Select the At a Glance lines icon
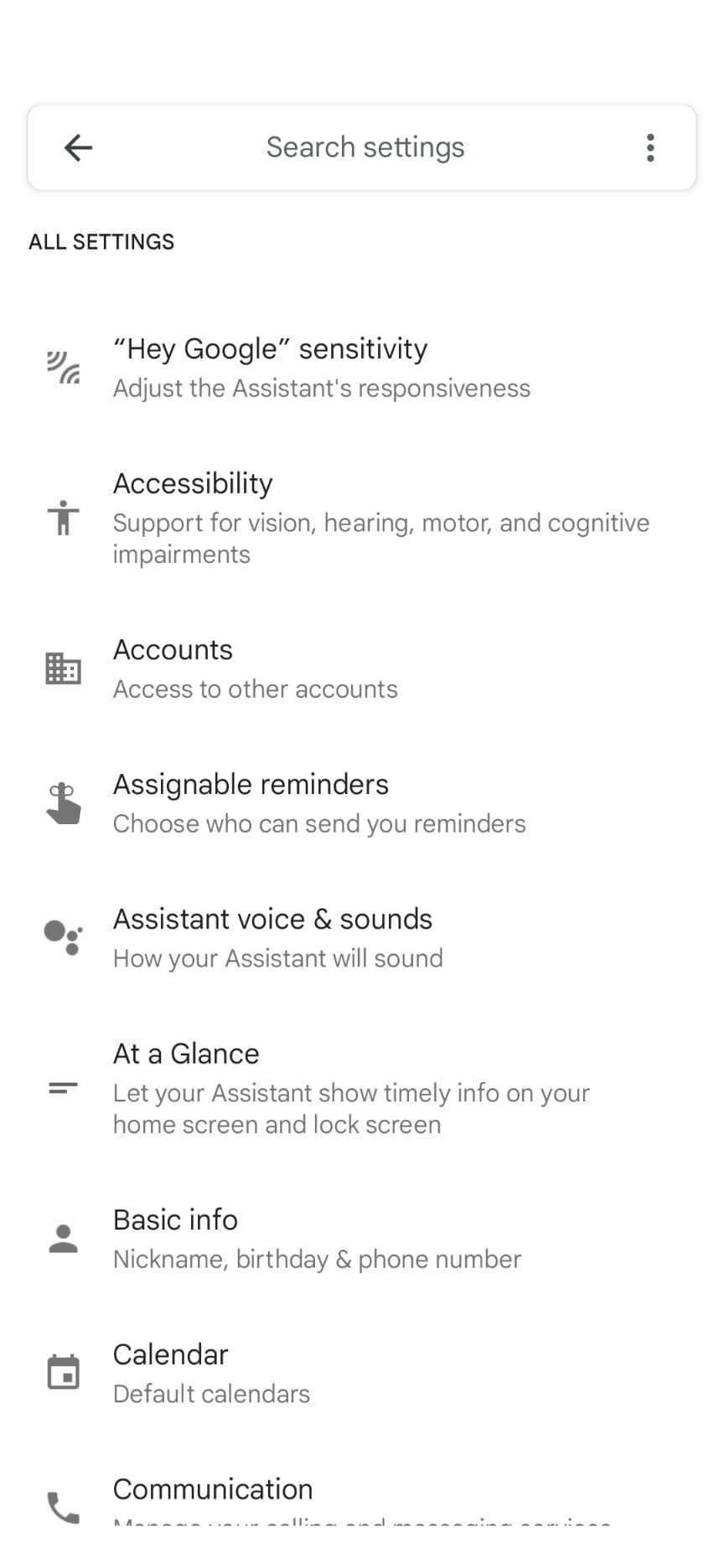Viewport: 724px width, 1568px height. coord(63,1088)
